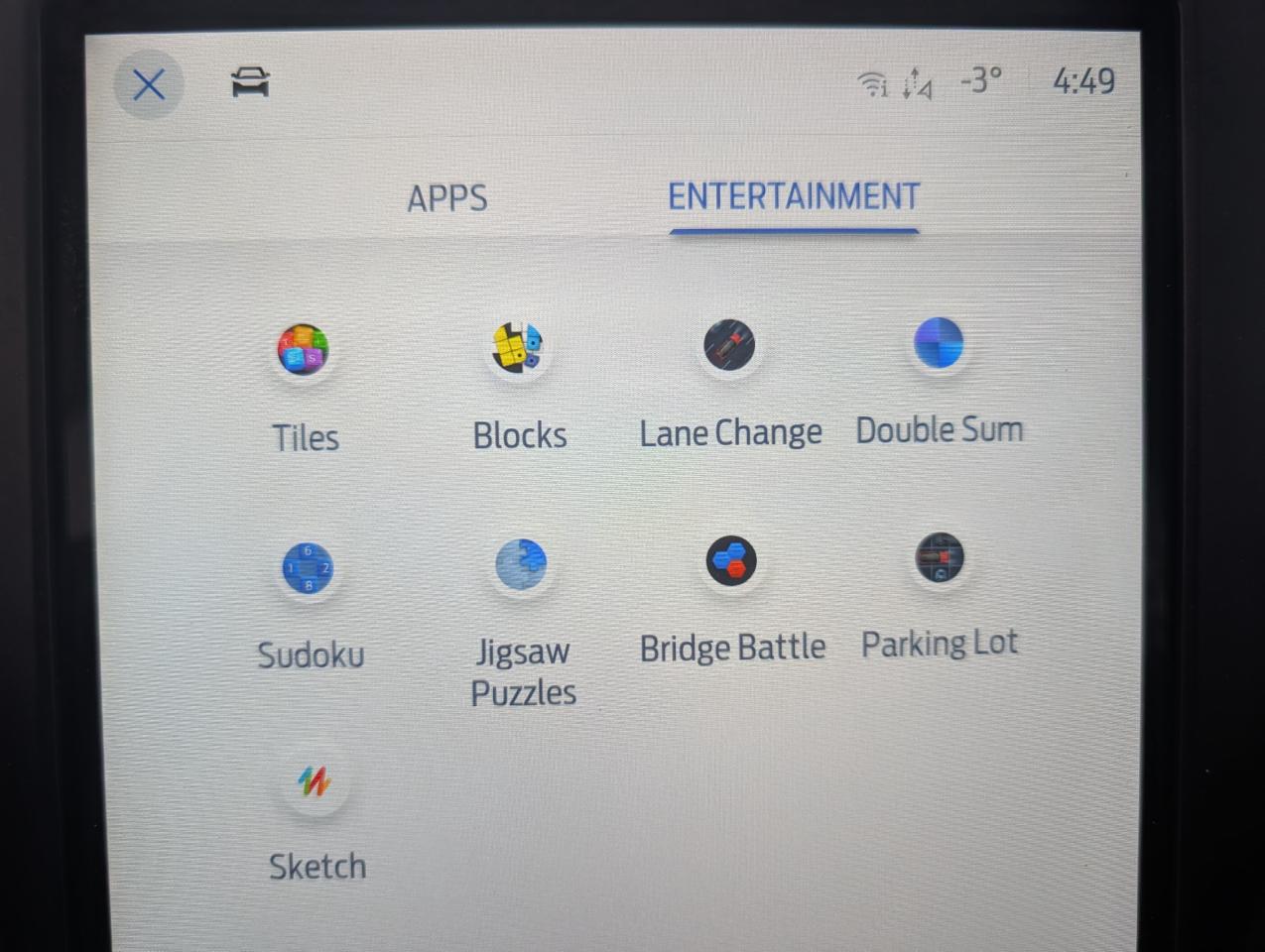Close the apps drawer with the X
This screenshot has width=1265, height=952.
pos(149,85)
